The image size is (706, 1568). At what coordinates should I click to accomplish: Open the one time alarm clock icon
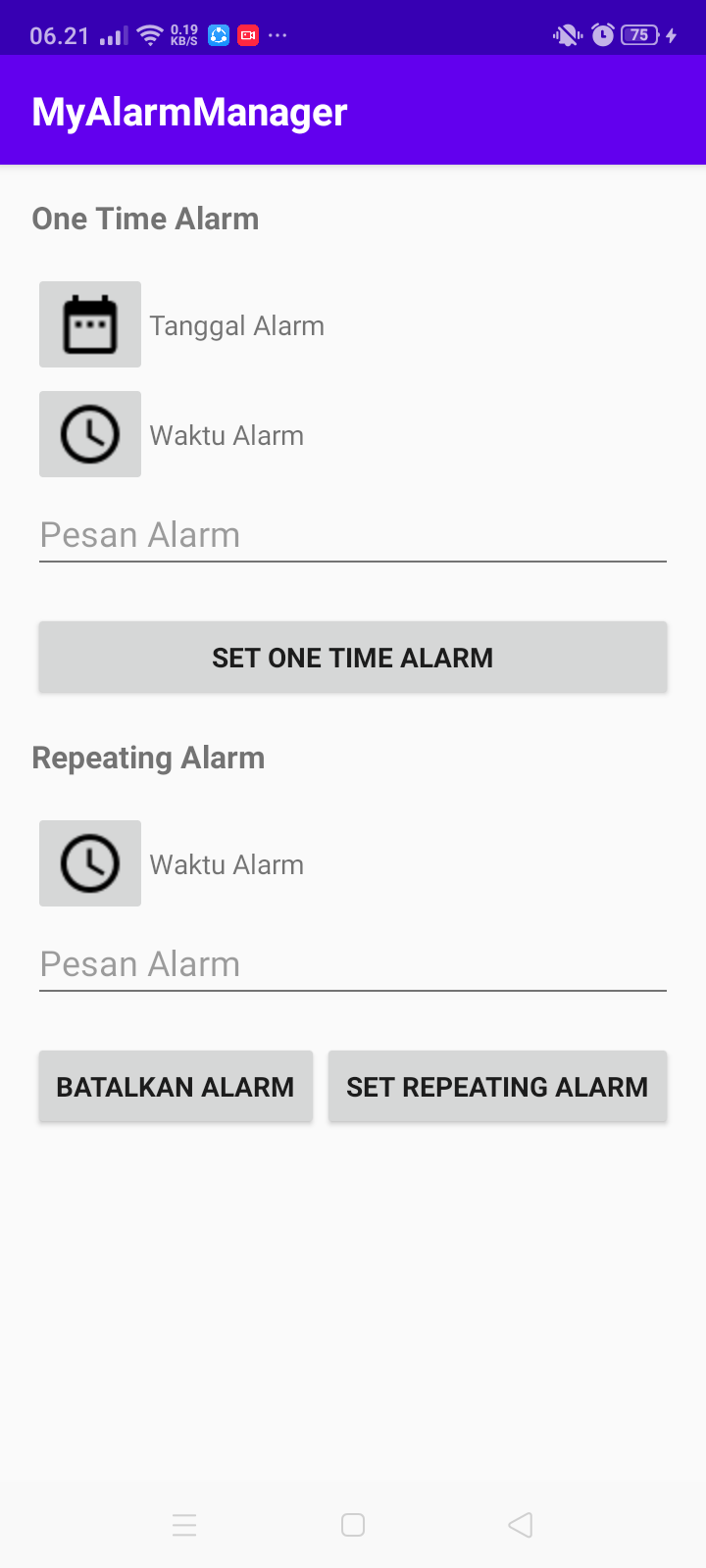coord(89,434)
